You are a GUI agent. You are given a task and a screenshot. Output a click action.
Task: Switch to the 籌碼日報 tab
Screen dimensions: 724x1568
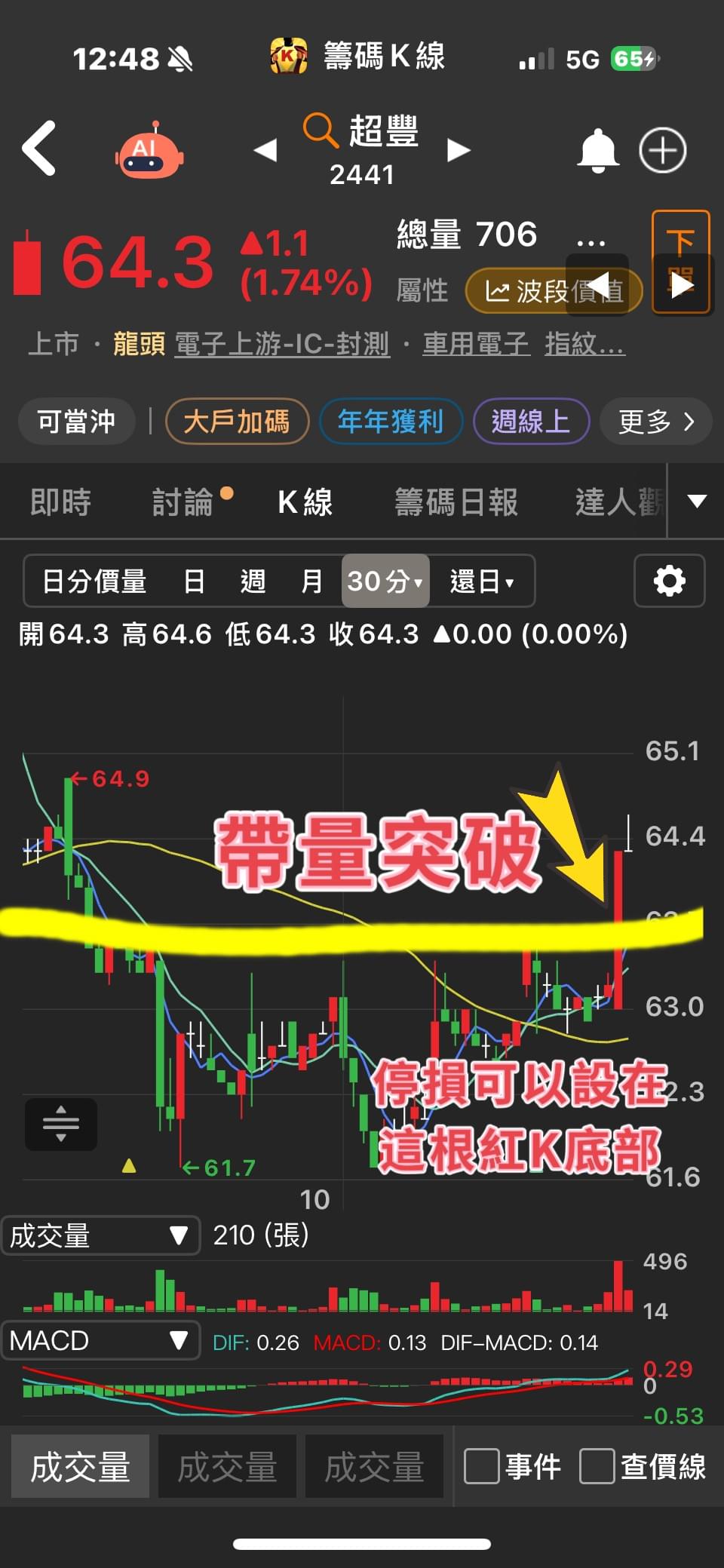pyautogui.click(x=456, y=502)
